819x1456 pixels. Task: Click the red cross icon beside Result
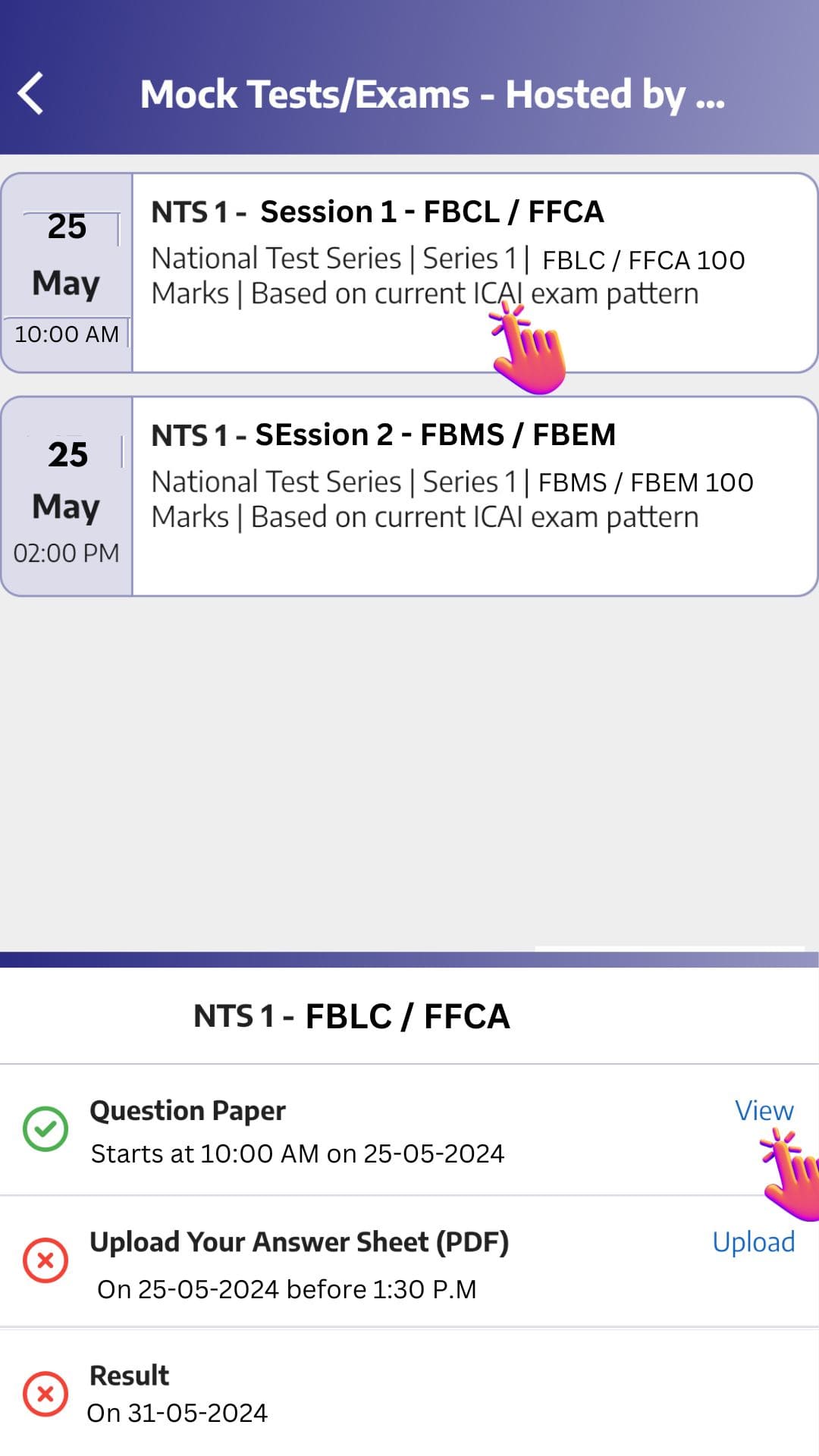[47, 1392]
